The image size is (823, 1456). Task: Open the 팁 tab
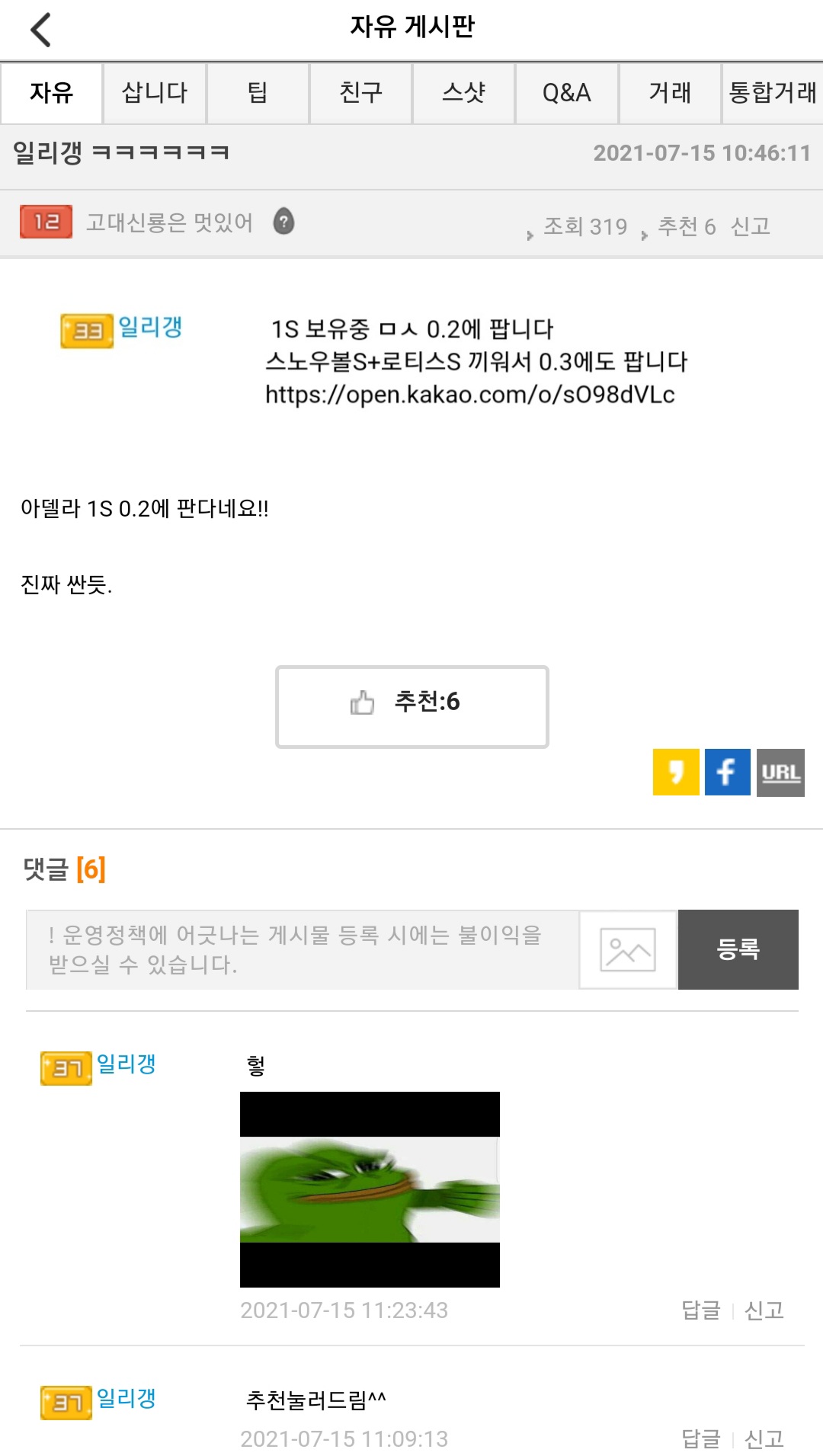(258, 93)
